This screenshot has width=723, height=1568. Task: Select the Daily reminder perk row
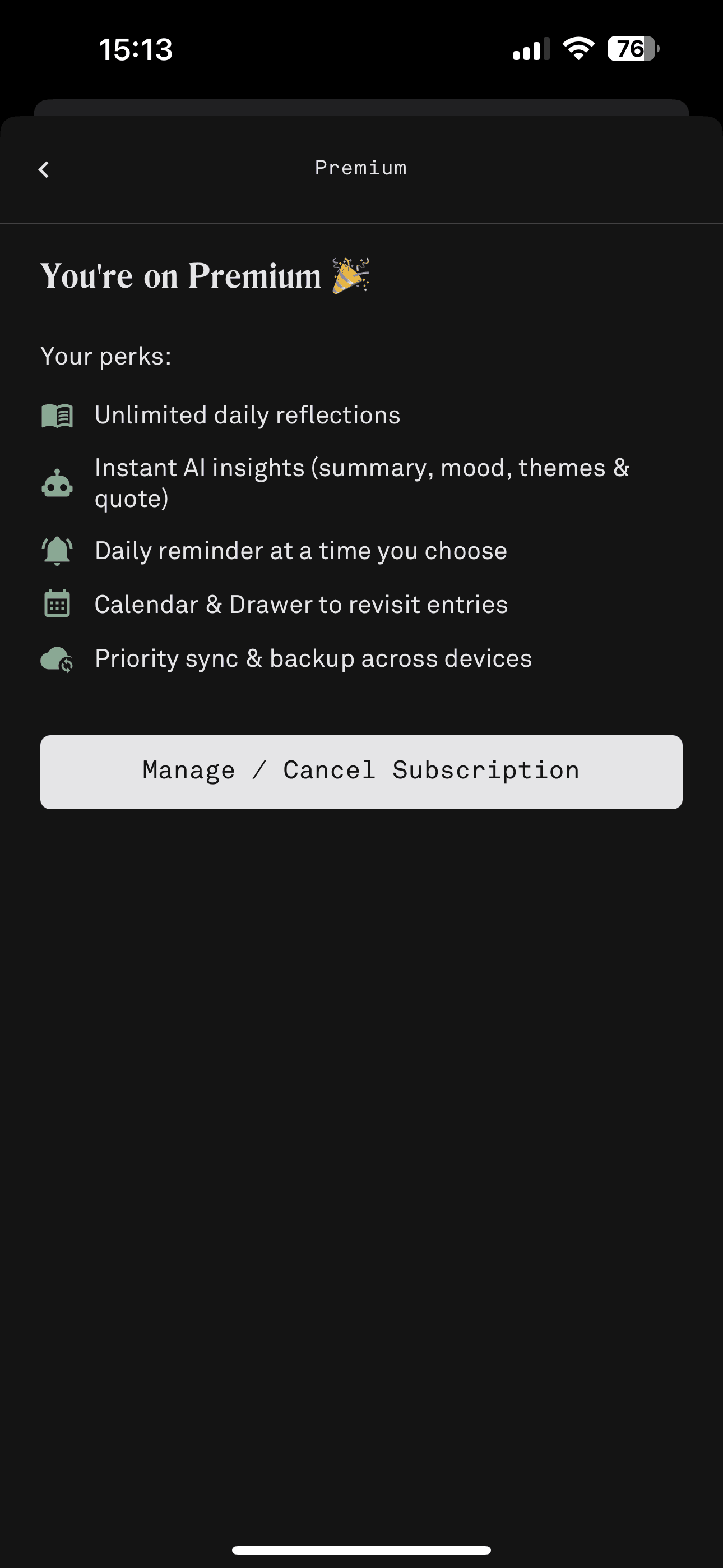pyautogui.click(x=300, y=550)
